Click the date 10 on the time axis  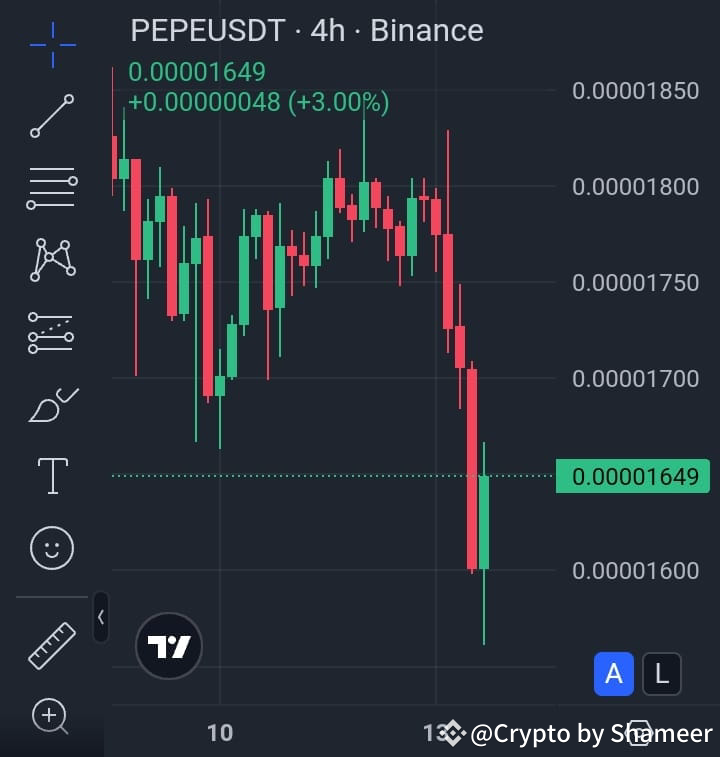point(219,733)
